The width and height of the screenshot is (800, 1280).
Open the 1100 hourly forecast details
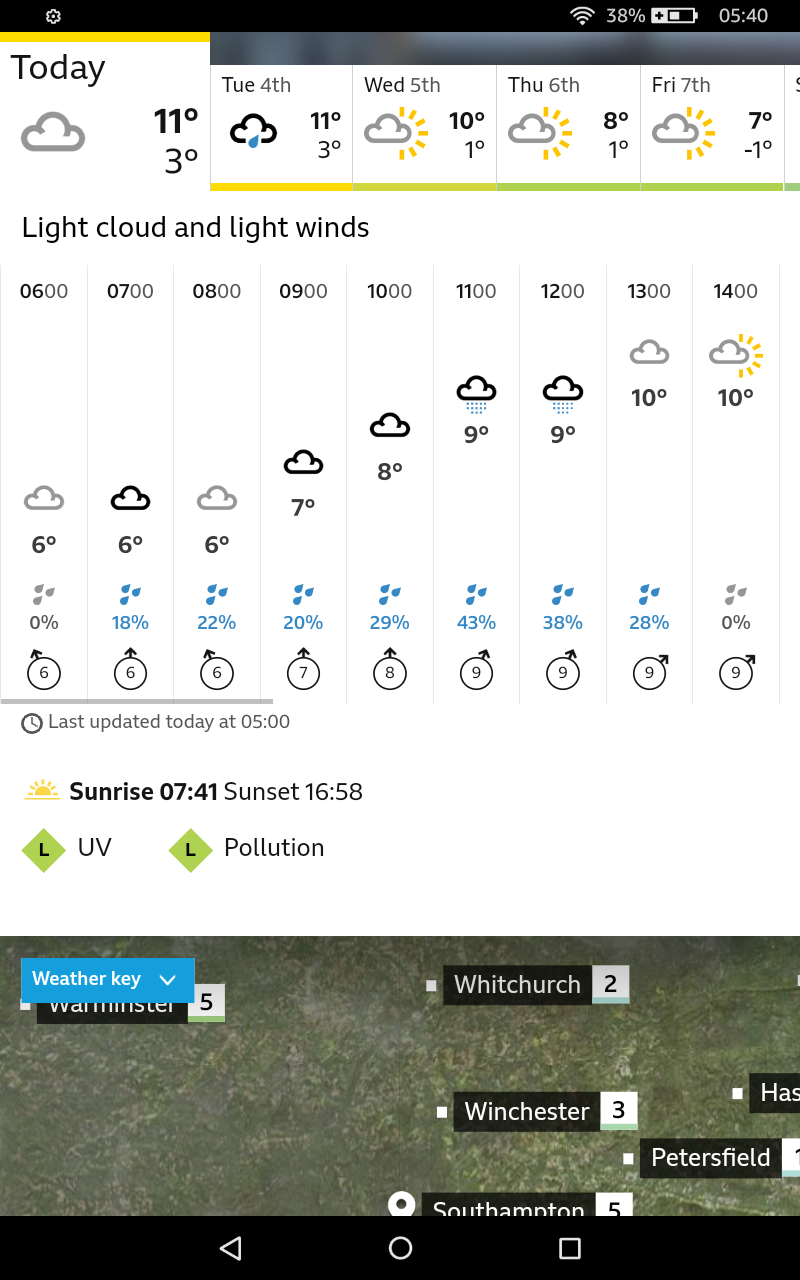(476, 480)
